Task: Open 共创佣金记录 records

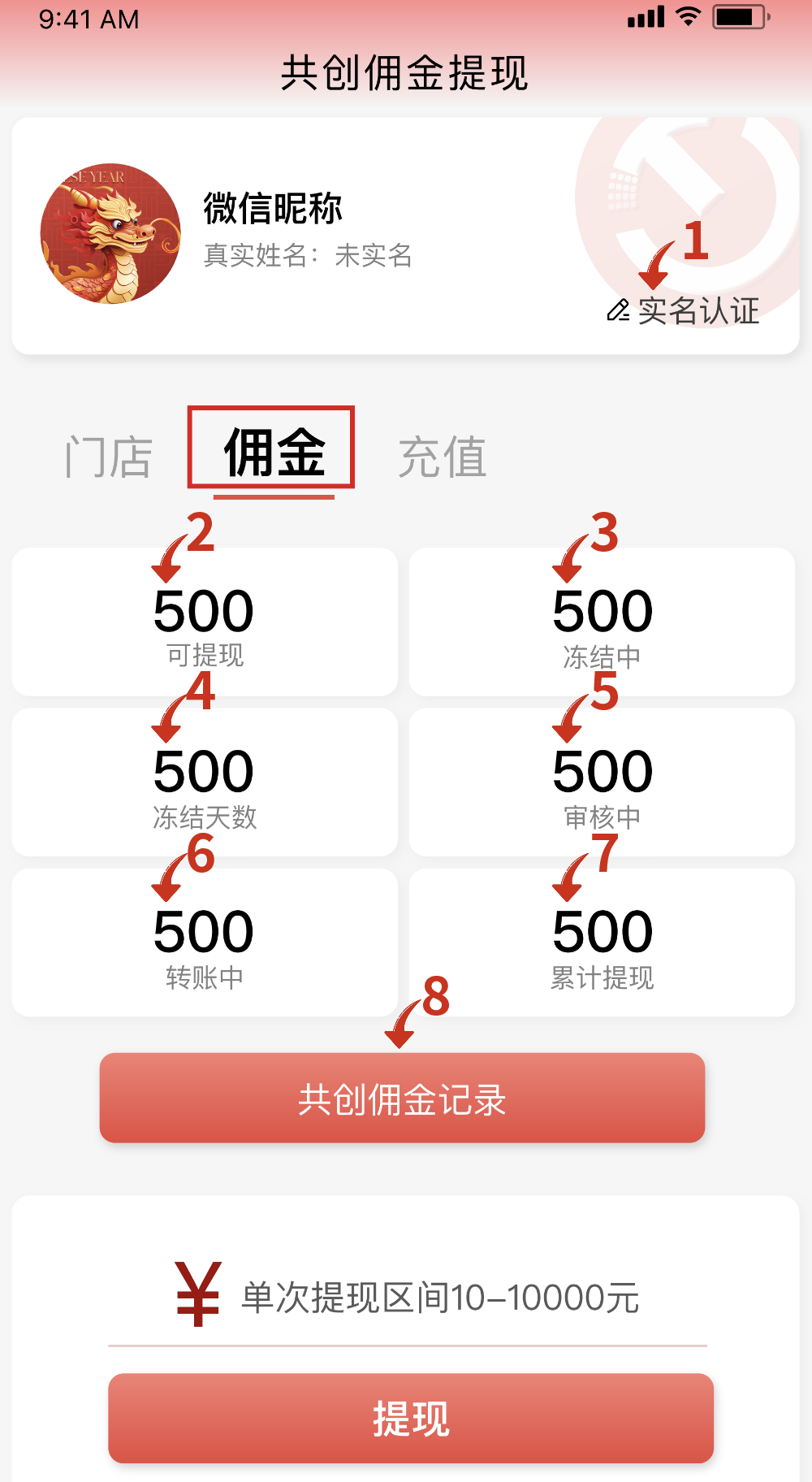Action: coord(402,1098)
